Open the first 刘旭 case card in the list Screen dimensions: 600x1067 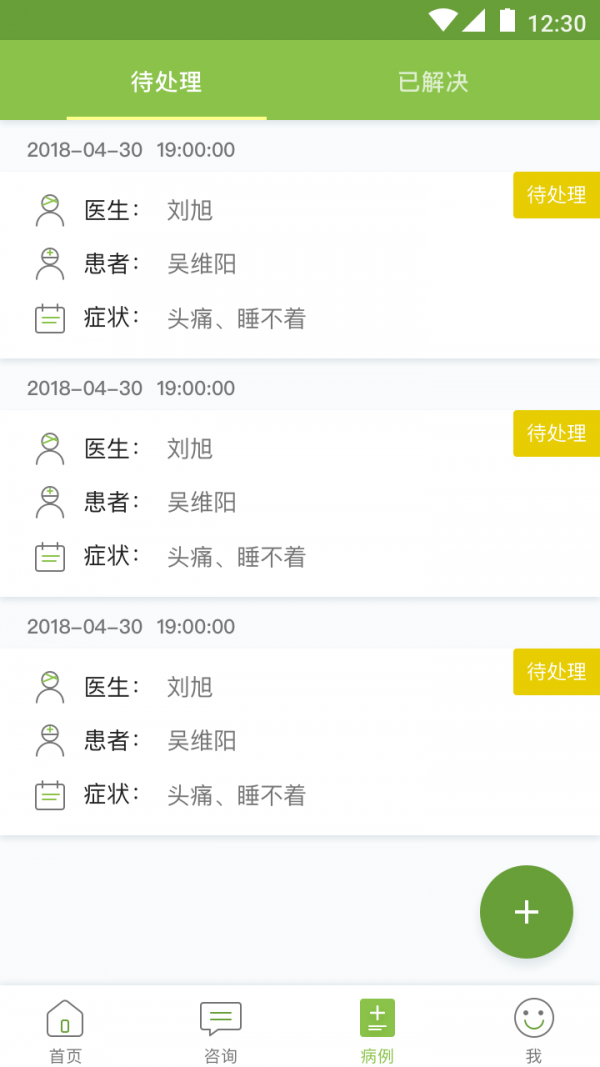tap(300, 265)
